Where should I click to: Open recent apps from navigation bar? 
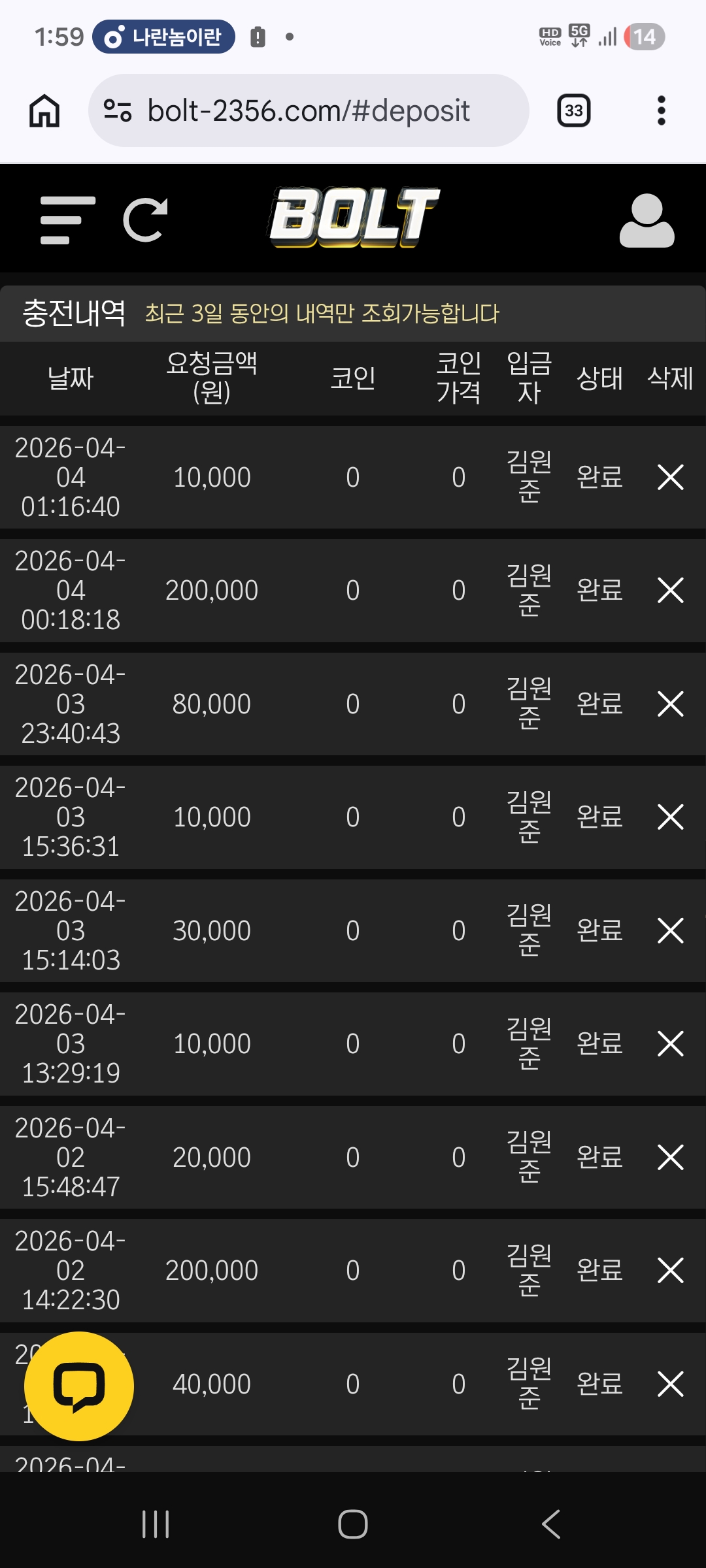pyautogui.click(x=156, y=1524)
